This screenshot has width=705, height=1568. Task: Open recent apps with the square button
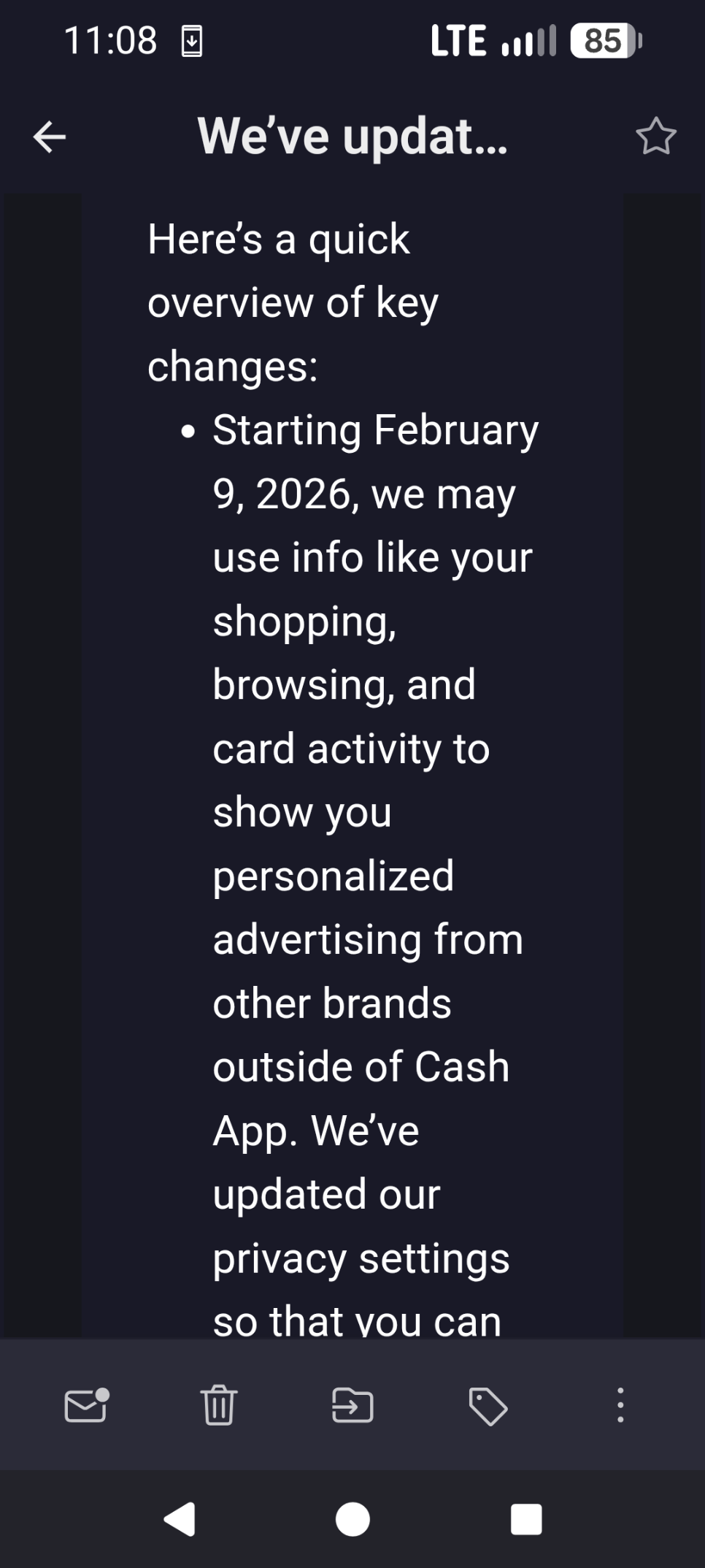526,1519
